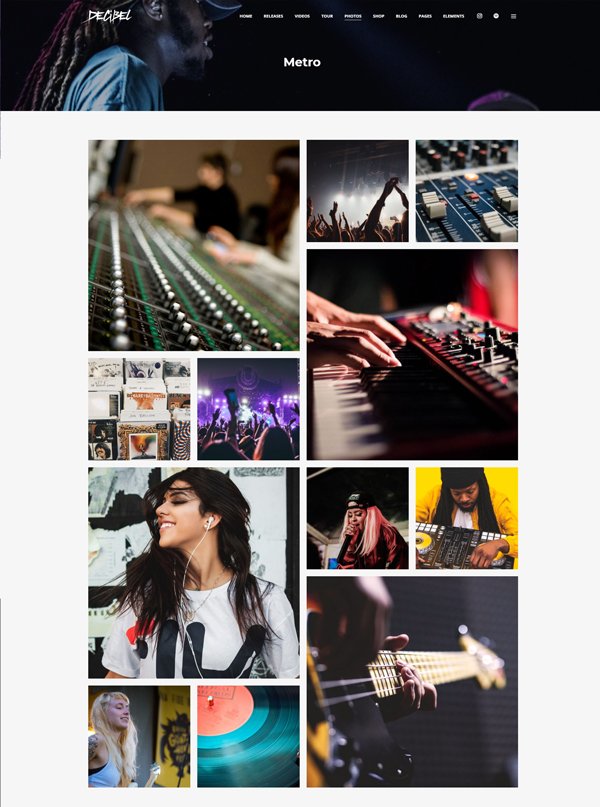Open the Pages menu
Image resolution: width=600 pixels, height=807 pixels.
[425, 17]
